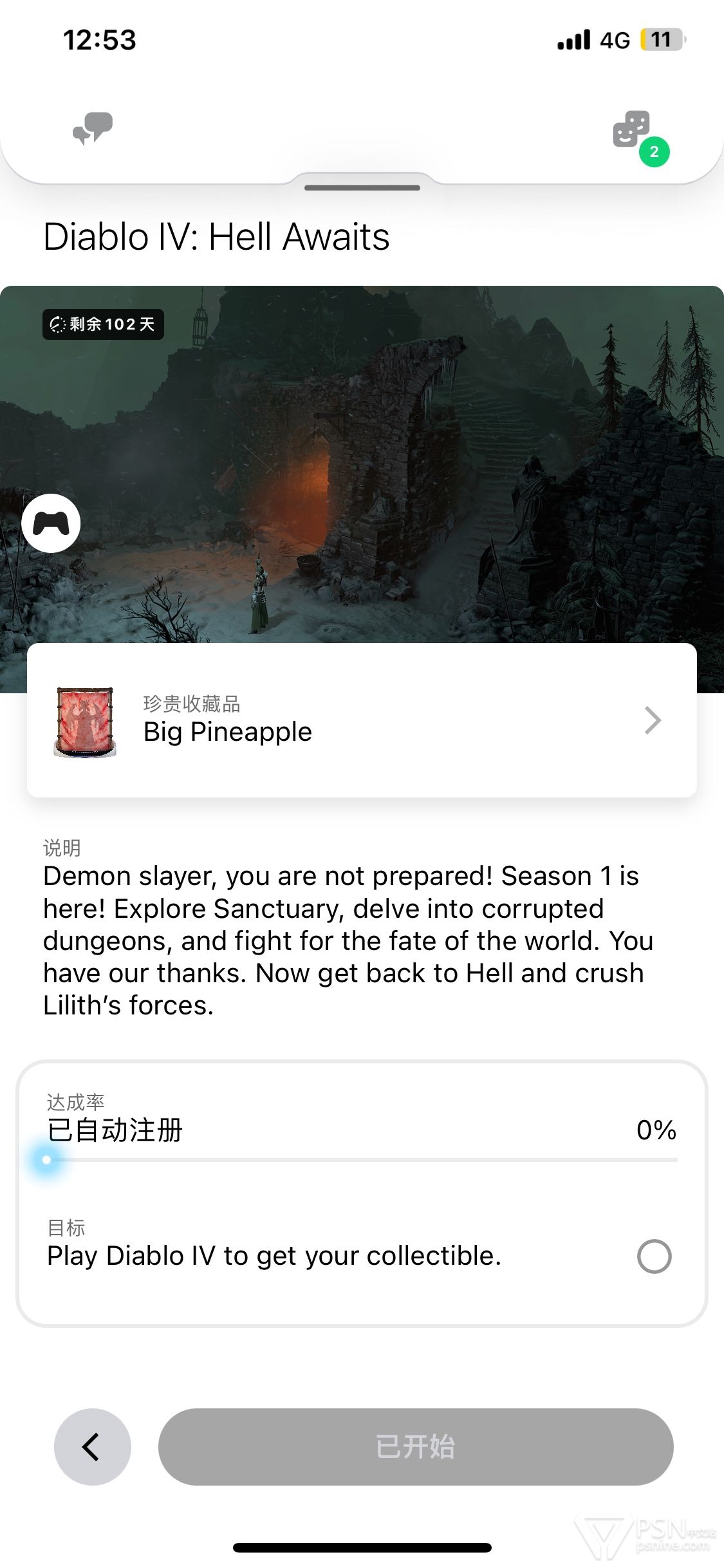This screenshot has height=1568, width=724.
Task: Tap the controller icon on the banner
Action: (51, 523)
